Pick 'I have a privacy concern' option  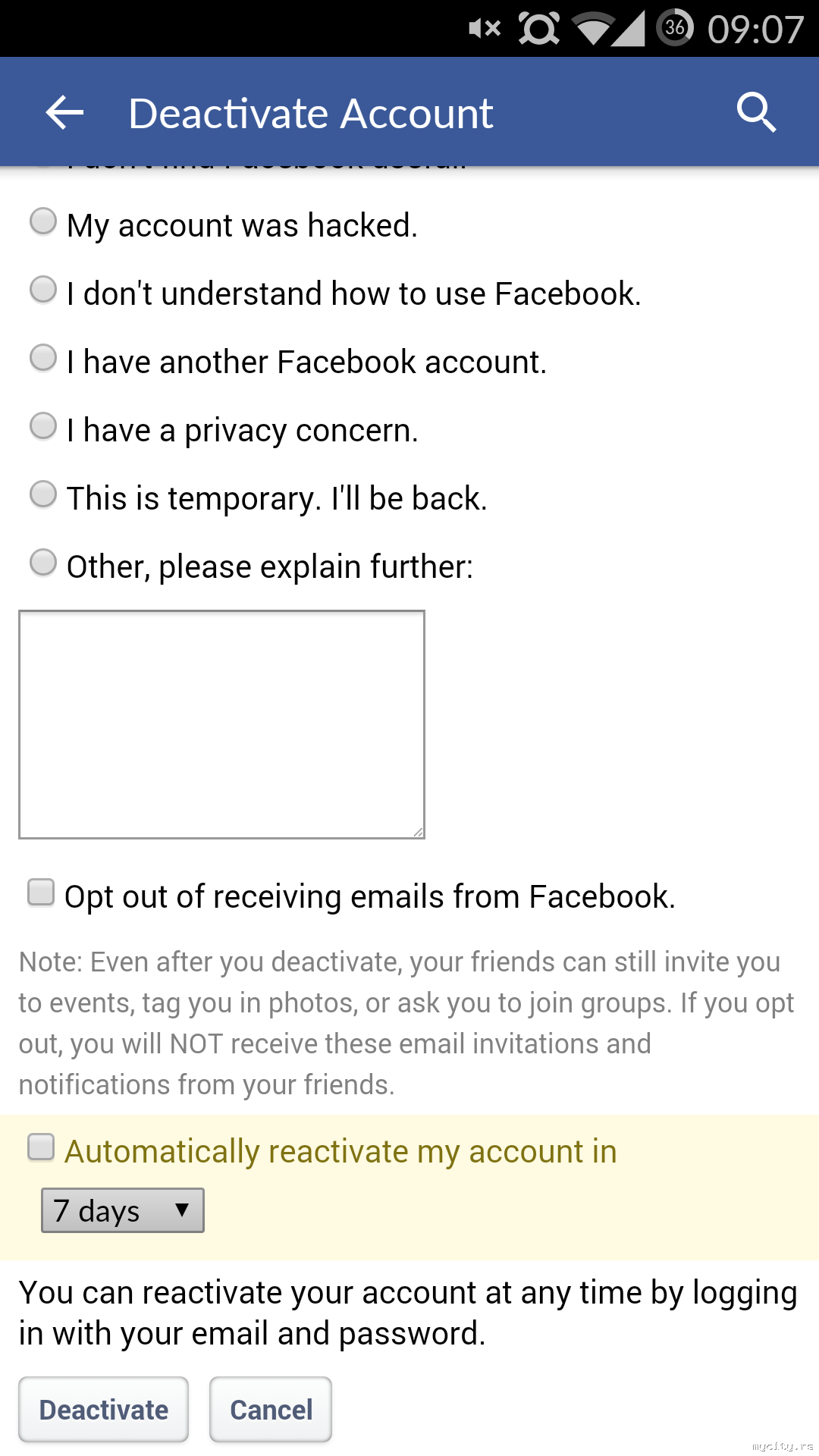pyautogui.click(x=43, y=426)
